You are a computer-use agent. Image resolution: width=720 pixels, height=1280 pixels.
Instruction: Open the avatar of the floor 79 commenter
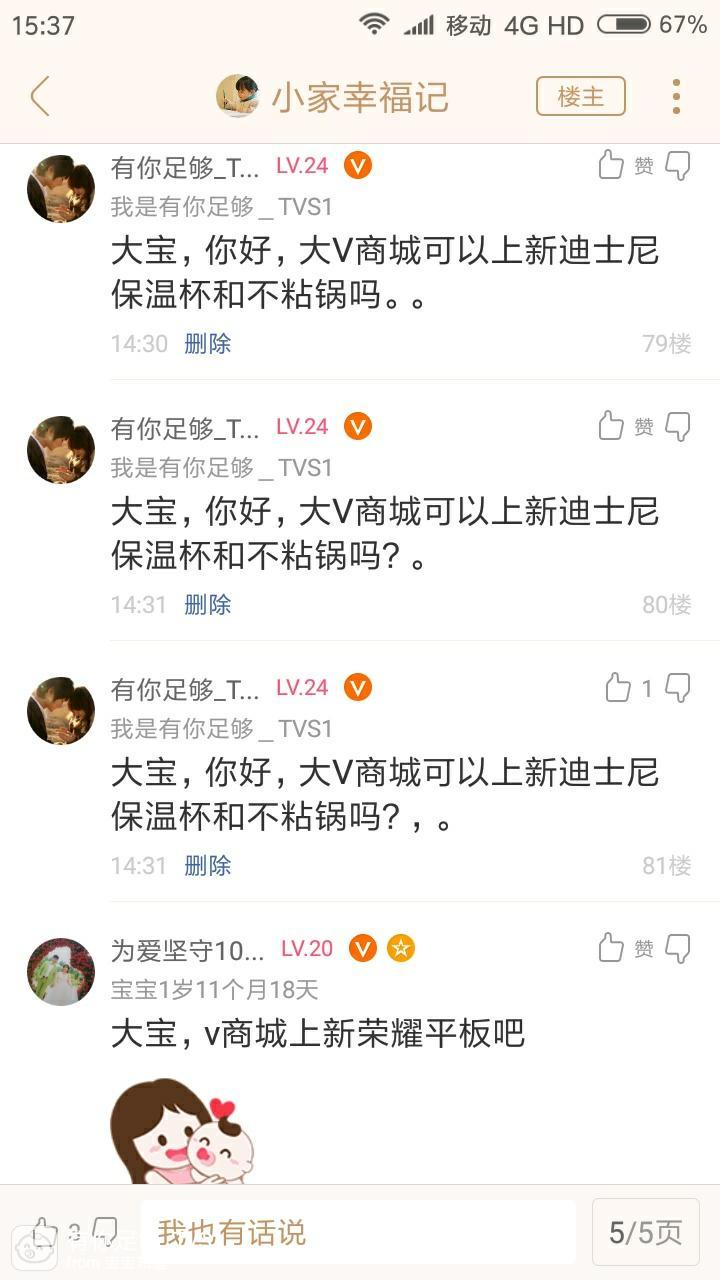(61, 188)
